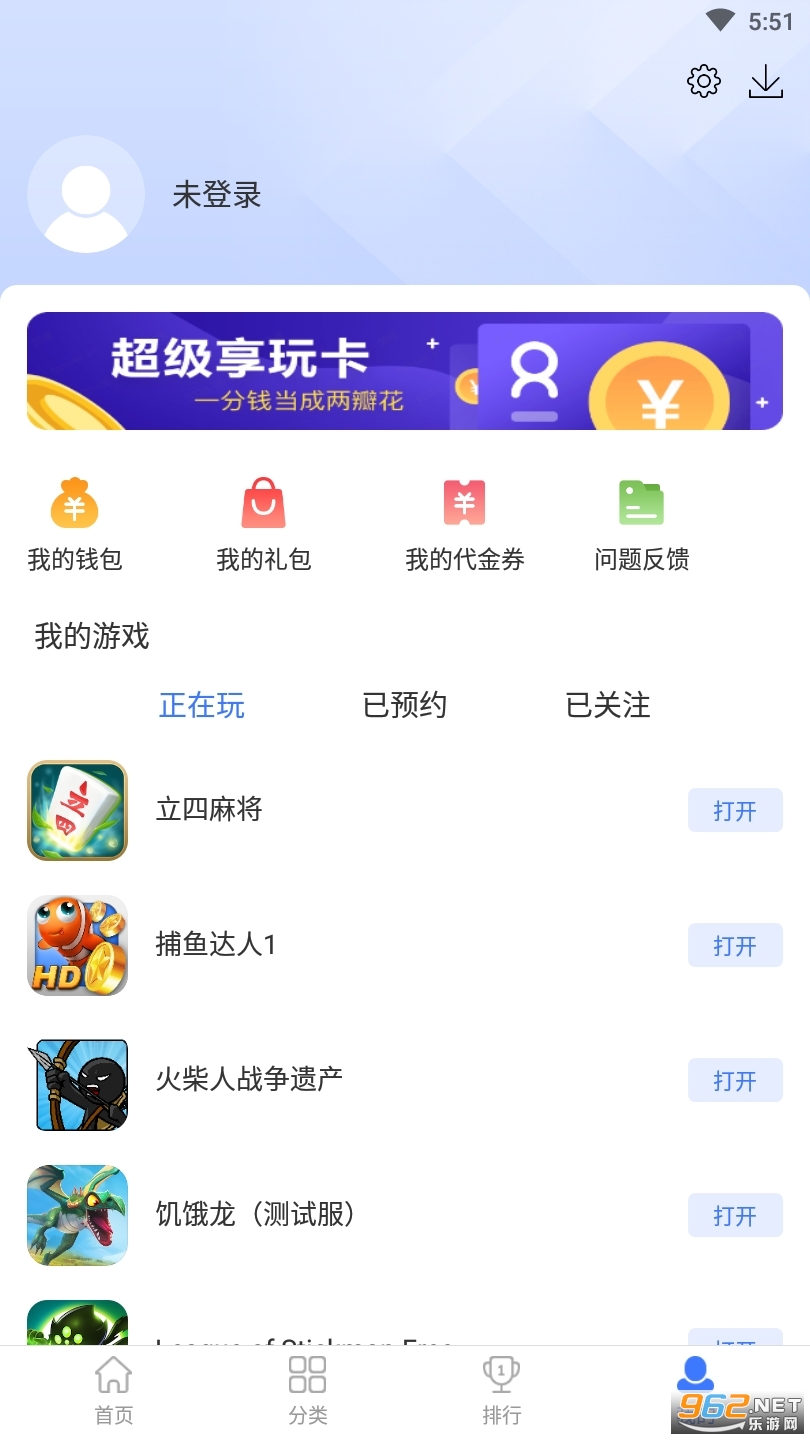Open 我的礼包
Screen dimensions: 810x1440
[264, 524]
